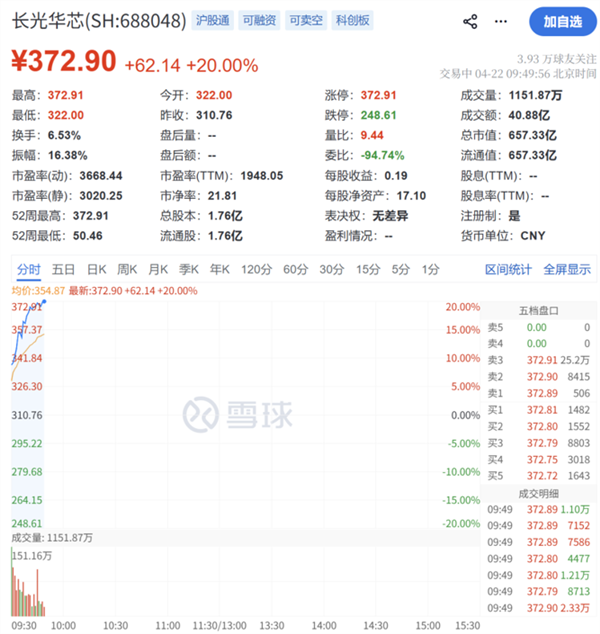Open the 季K chart view

click(x=189, y=269)
